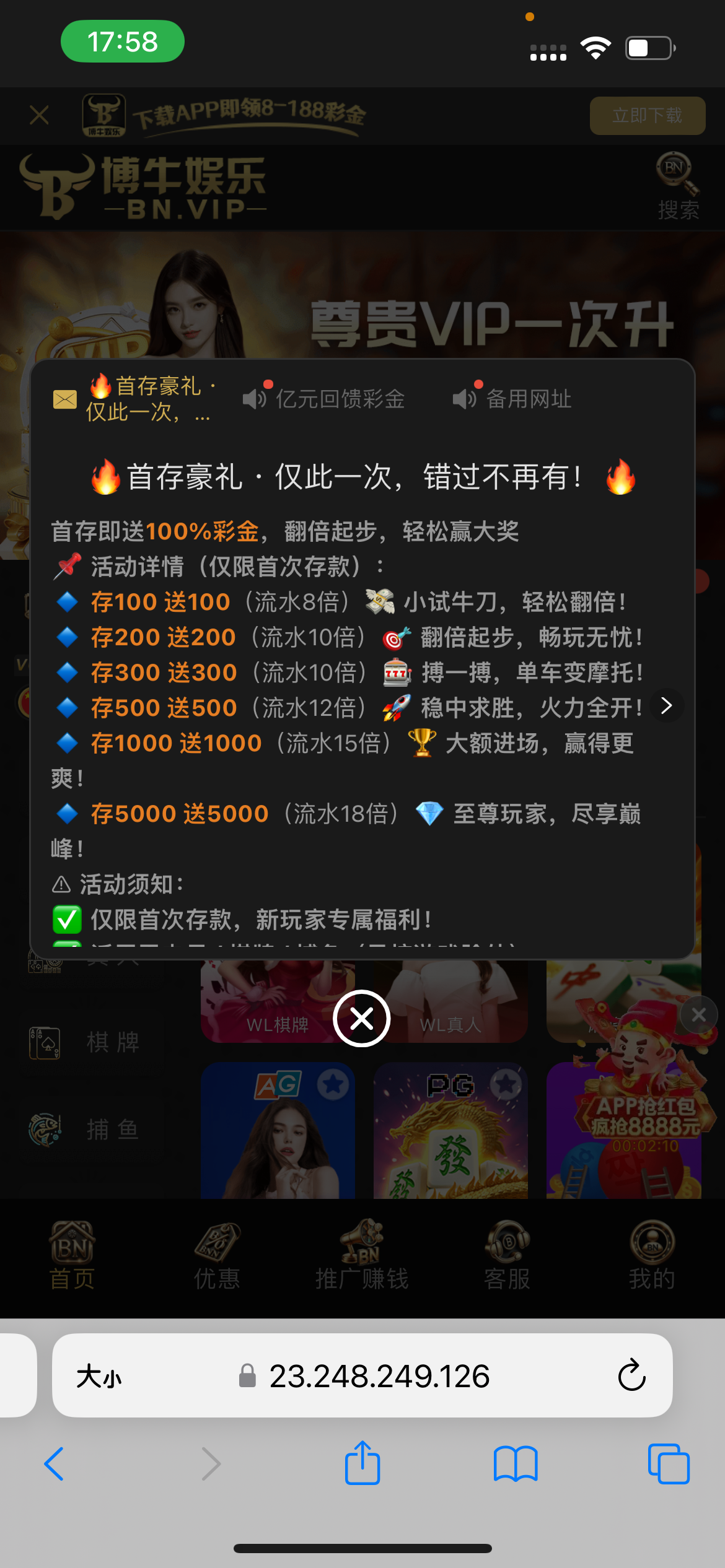Screen dimensions: 725x1568
Task: Close the promotion popup dialog
Action: tap(361, 1018)
